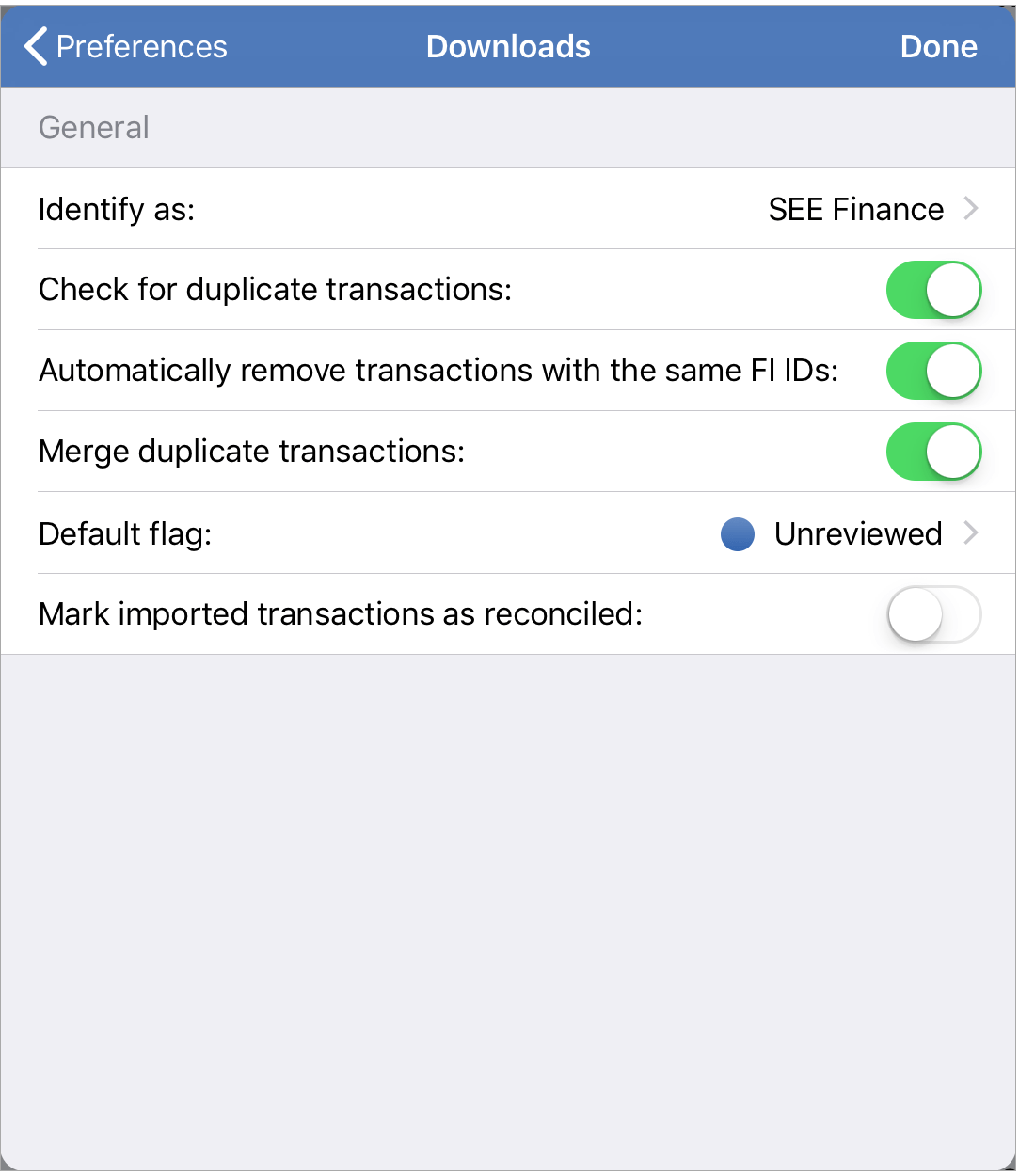Tap Done to close Downloads settings
Image resolution: width=1035 pixels, height=1176 pixels.
click(x=938, y=46)
